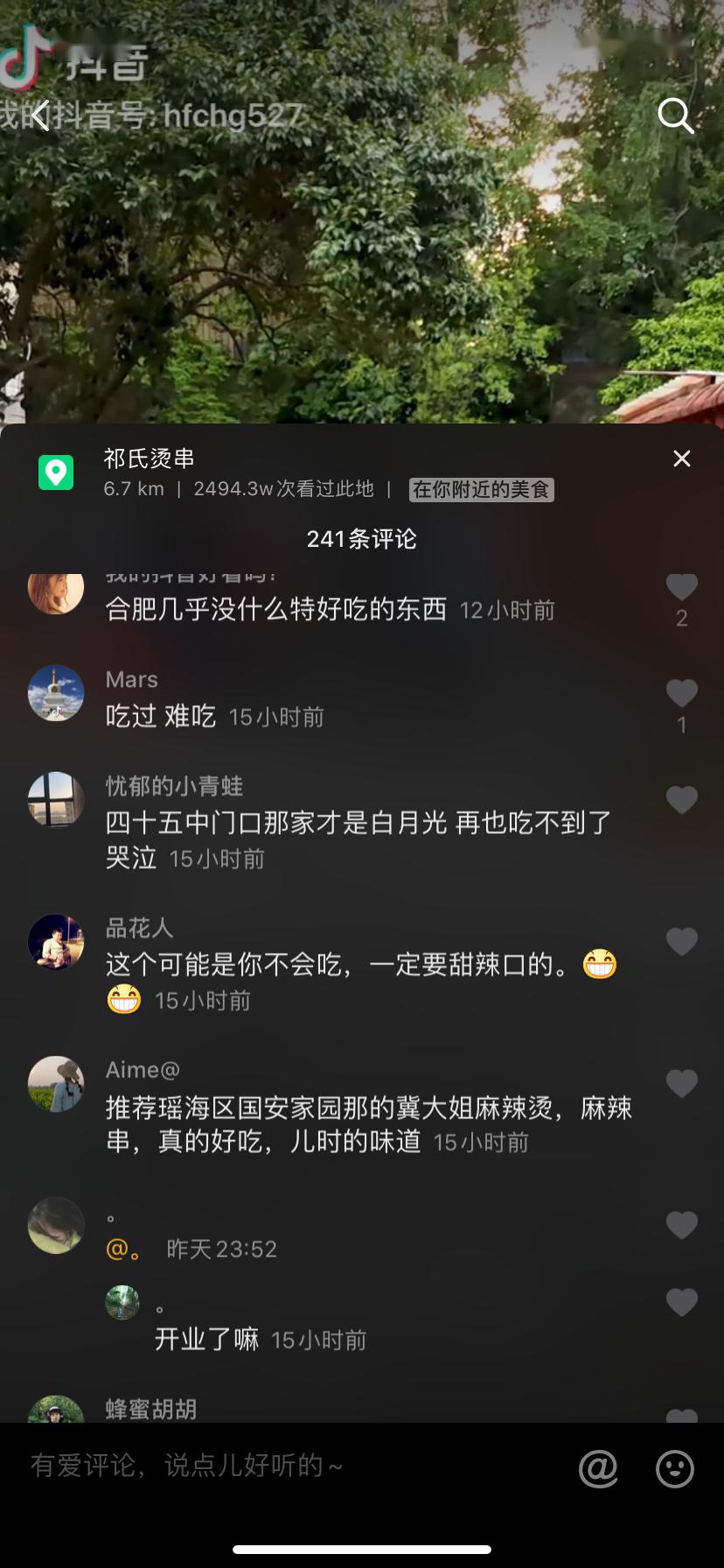Select the 在你附近的美食 tag

pyautogui.click(x=481, y=490)
